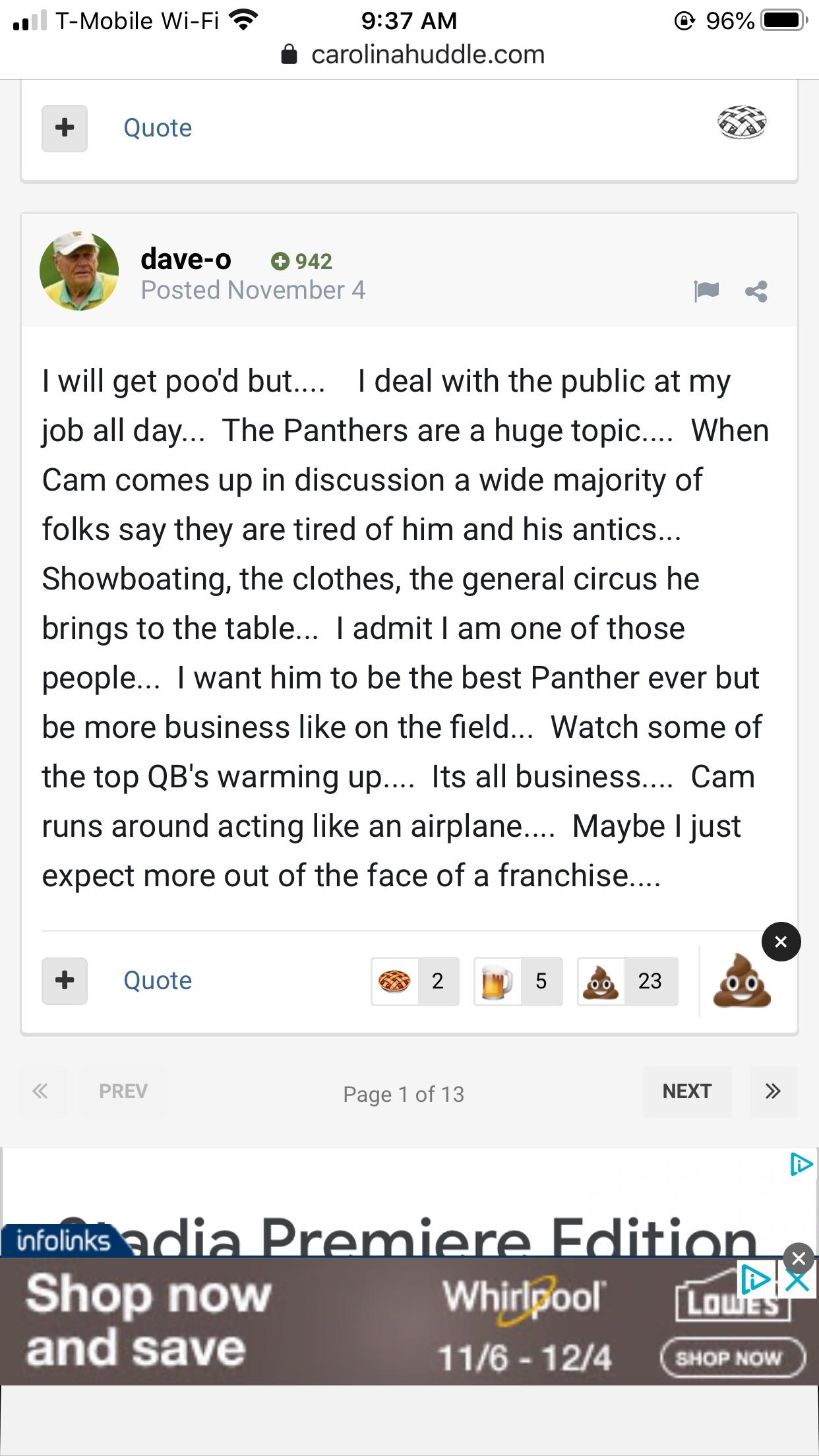Open the AdChoices icon on Stadia ad
The height and width of the screenshot is (1456, 819).
(x=801, y=1165)
